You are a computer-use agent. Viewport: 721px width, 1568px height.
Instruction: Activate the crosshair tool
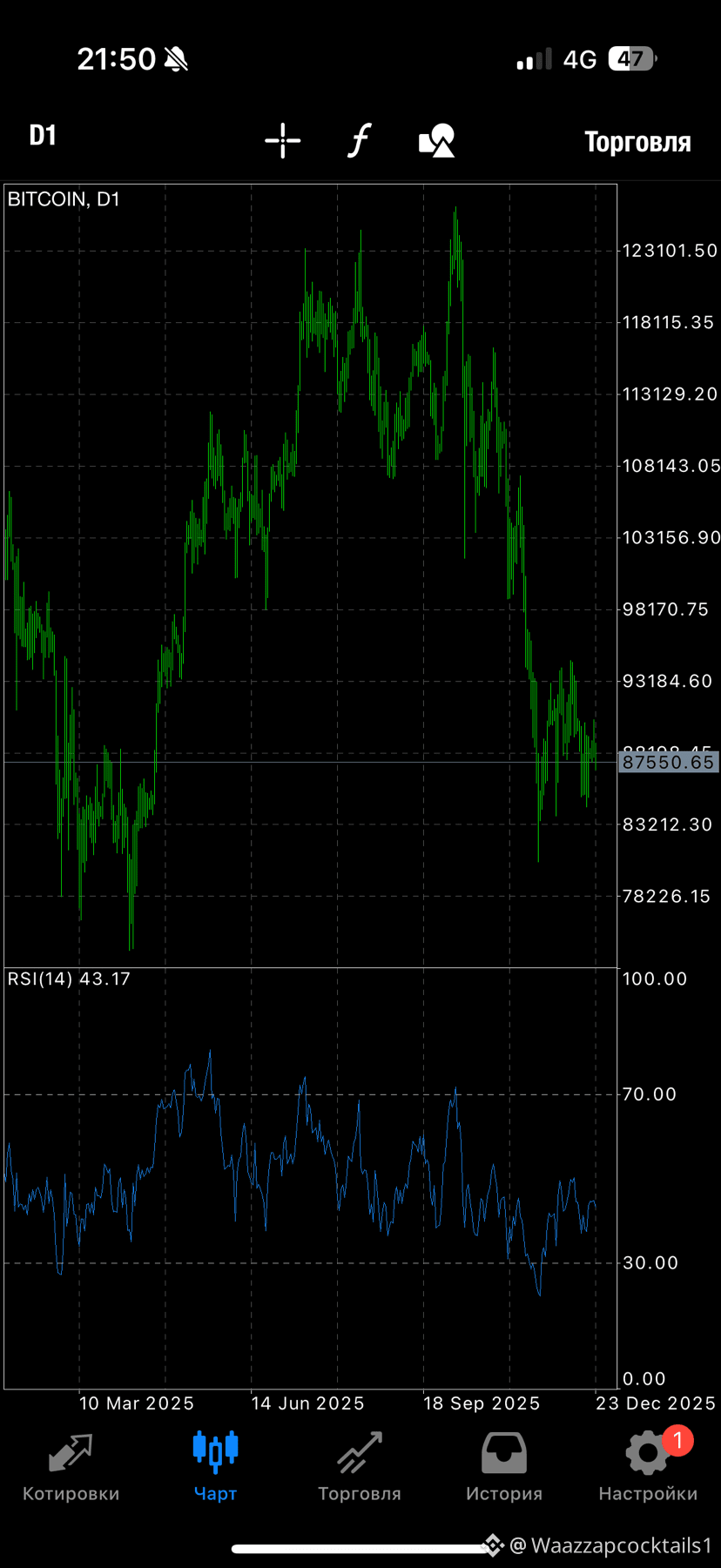(x=283, y=140)
